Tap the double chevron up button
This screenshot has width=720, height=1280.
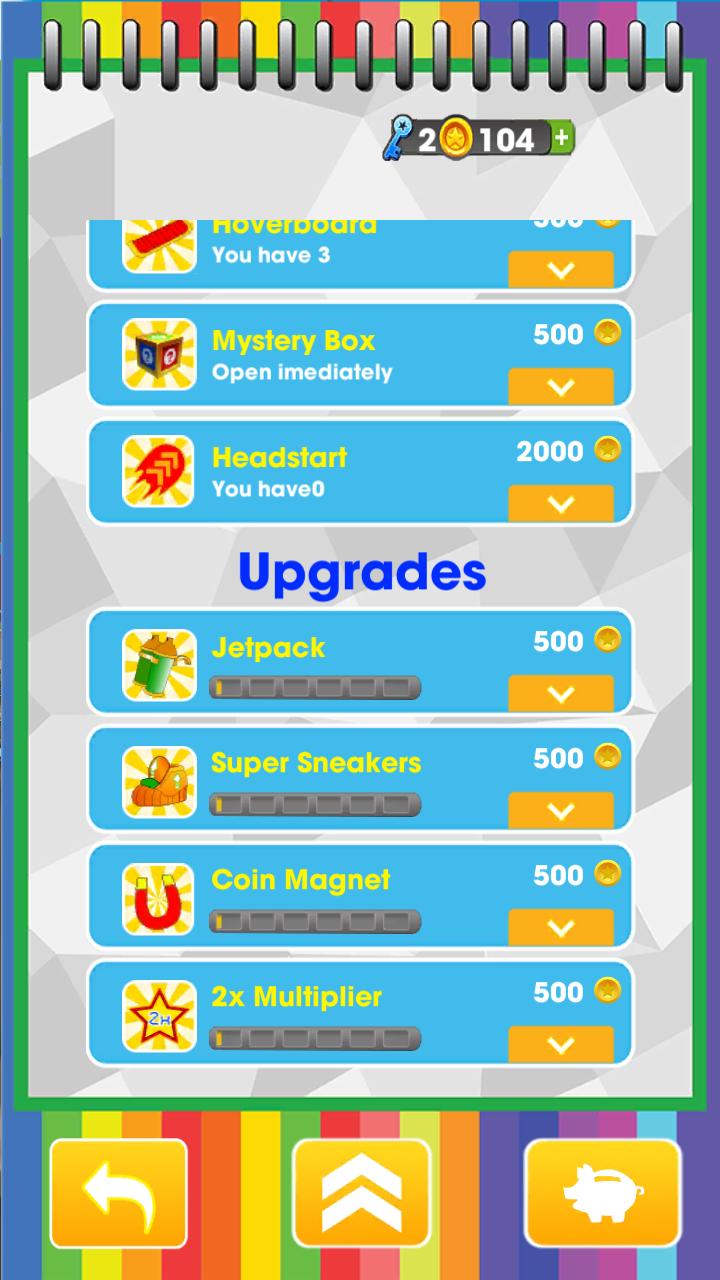click(361, 1193)
